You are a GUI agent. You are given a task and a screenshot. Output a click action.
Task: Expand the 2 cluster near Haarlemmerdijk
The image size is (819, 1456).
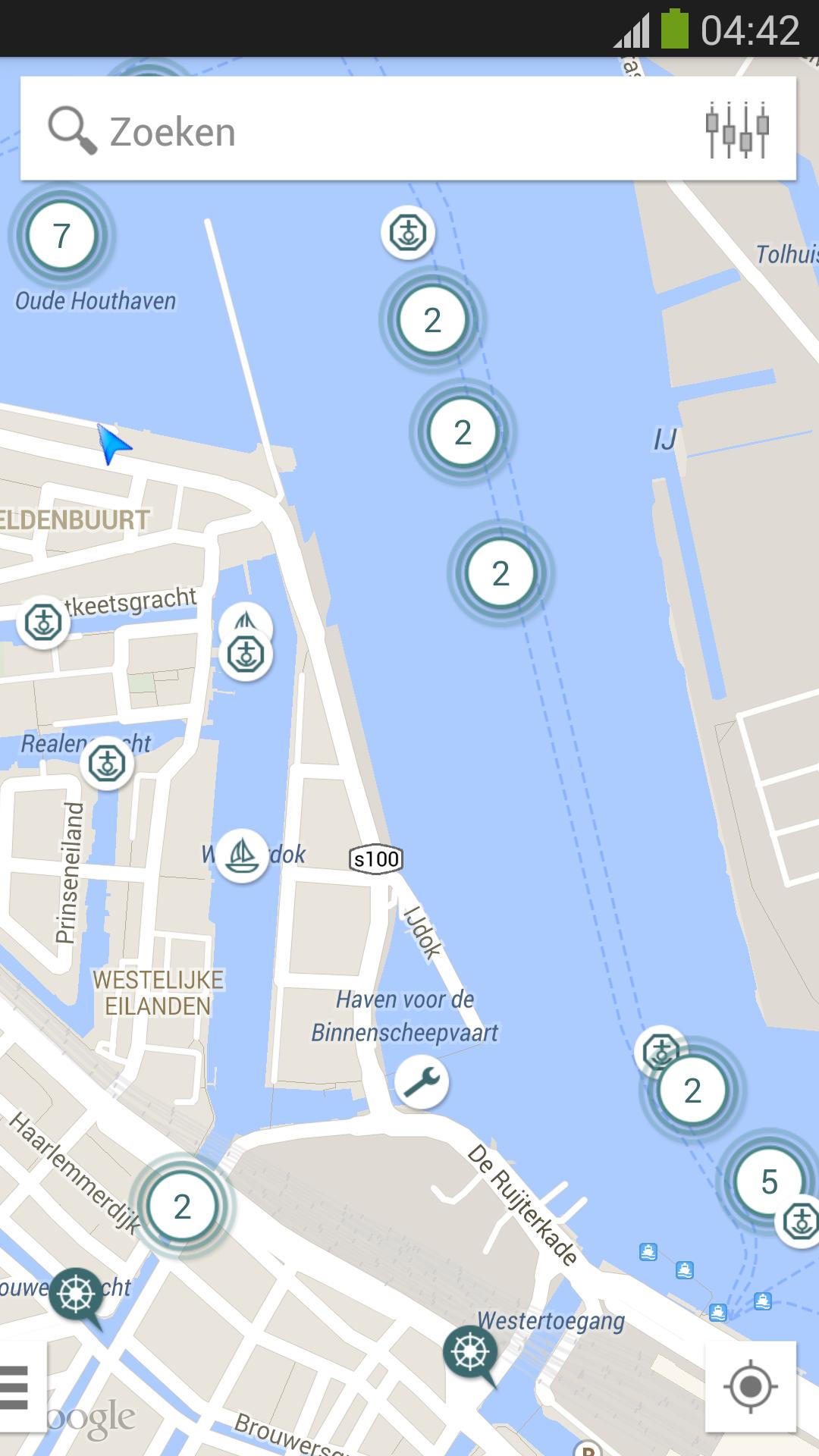pos(182,1207)
